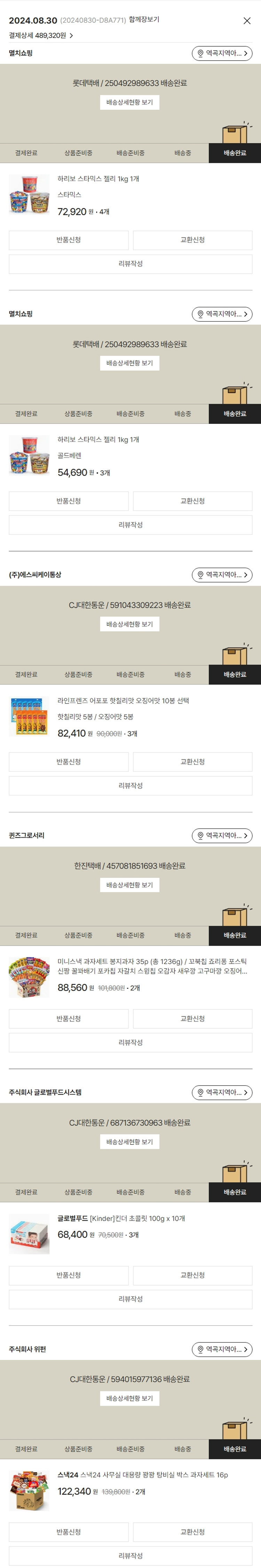View 배송상세현황 for 에스씨케이통상 order
The image size is (261, 1568).
pos(129,624)
